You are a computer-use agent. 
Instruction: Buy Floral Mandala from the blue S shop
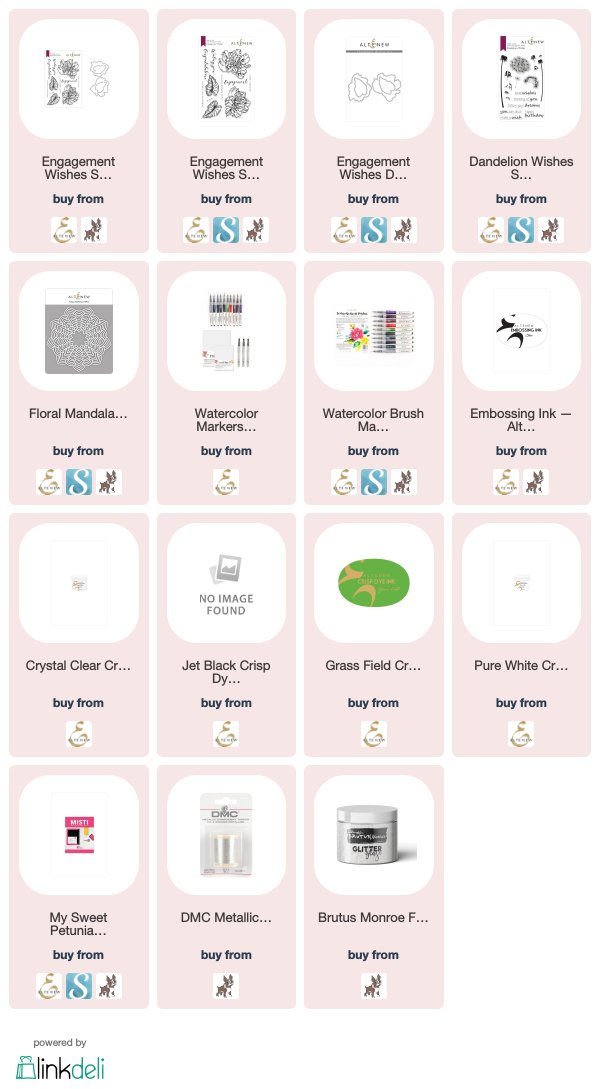click(x=78, y=482)
